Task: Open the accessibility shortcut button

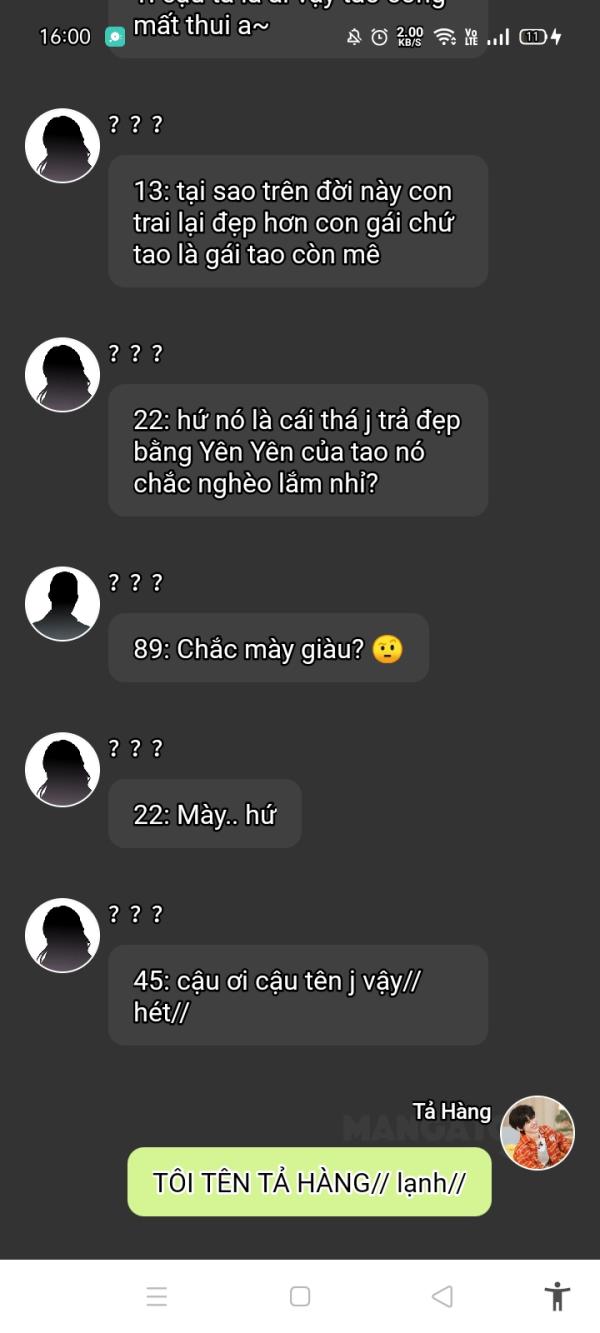Action: [557, 1296]
